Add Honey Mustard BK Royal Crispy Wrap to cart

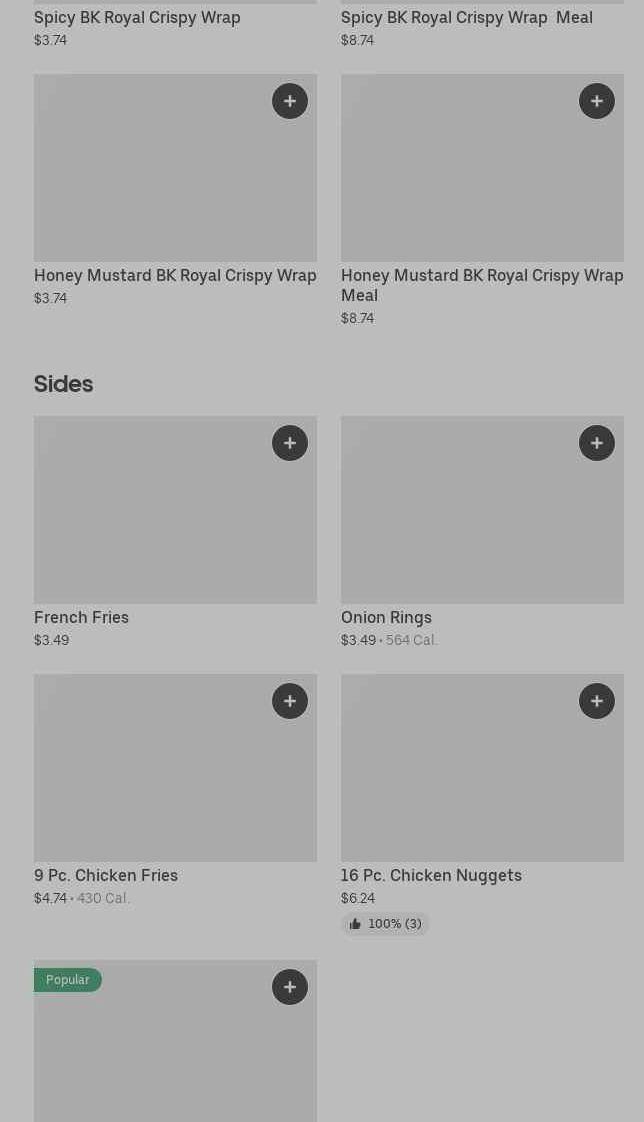[x=290, y=101]
